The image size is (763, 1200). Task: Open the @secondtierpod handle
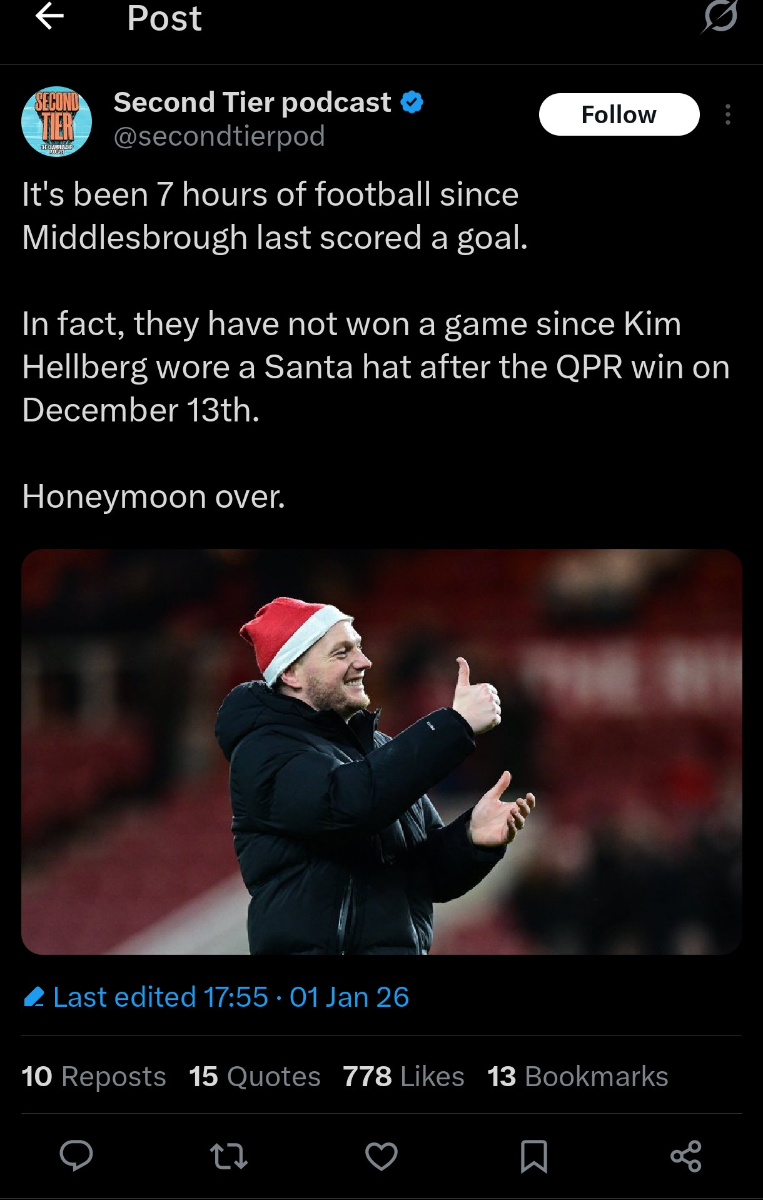pyautogui.click(x=219, y=136)
